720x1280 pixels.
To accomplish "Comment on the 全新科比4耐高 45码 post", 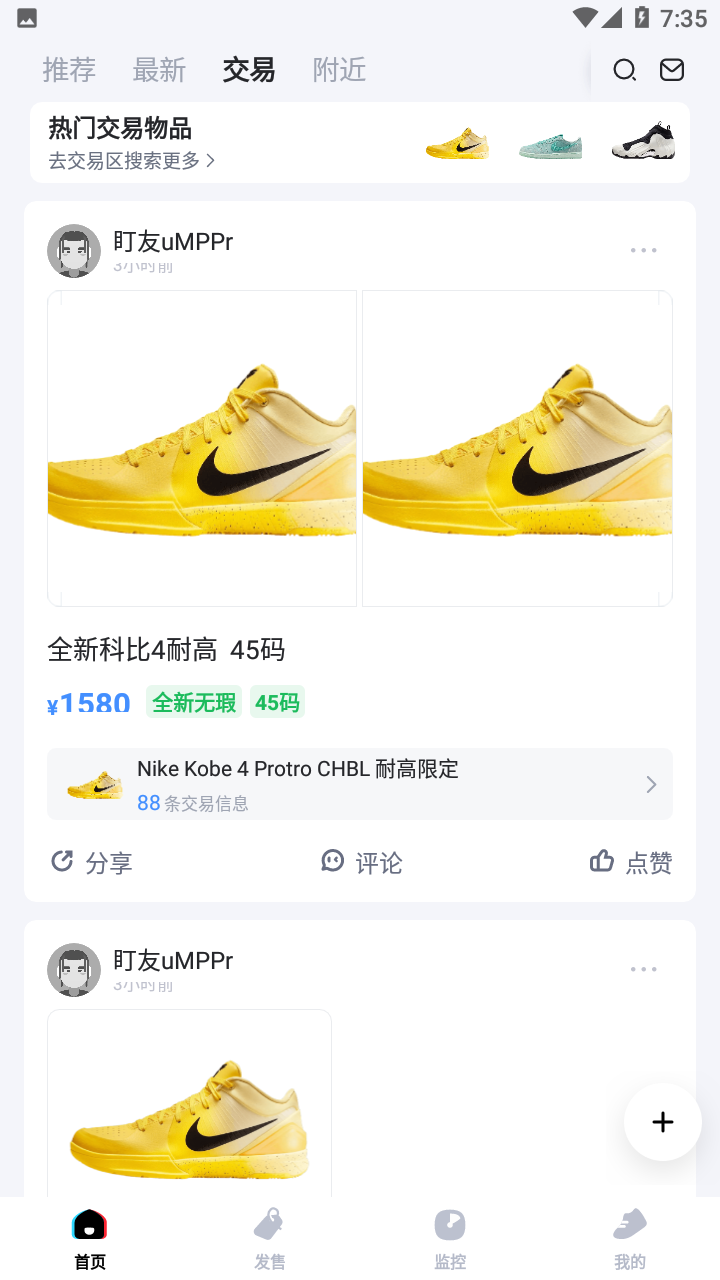I will tap(362, 862).
